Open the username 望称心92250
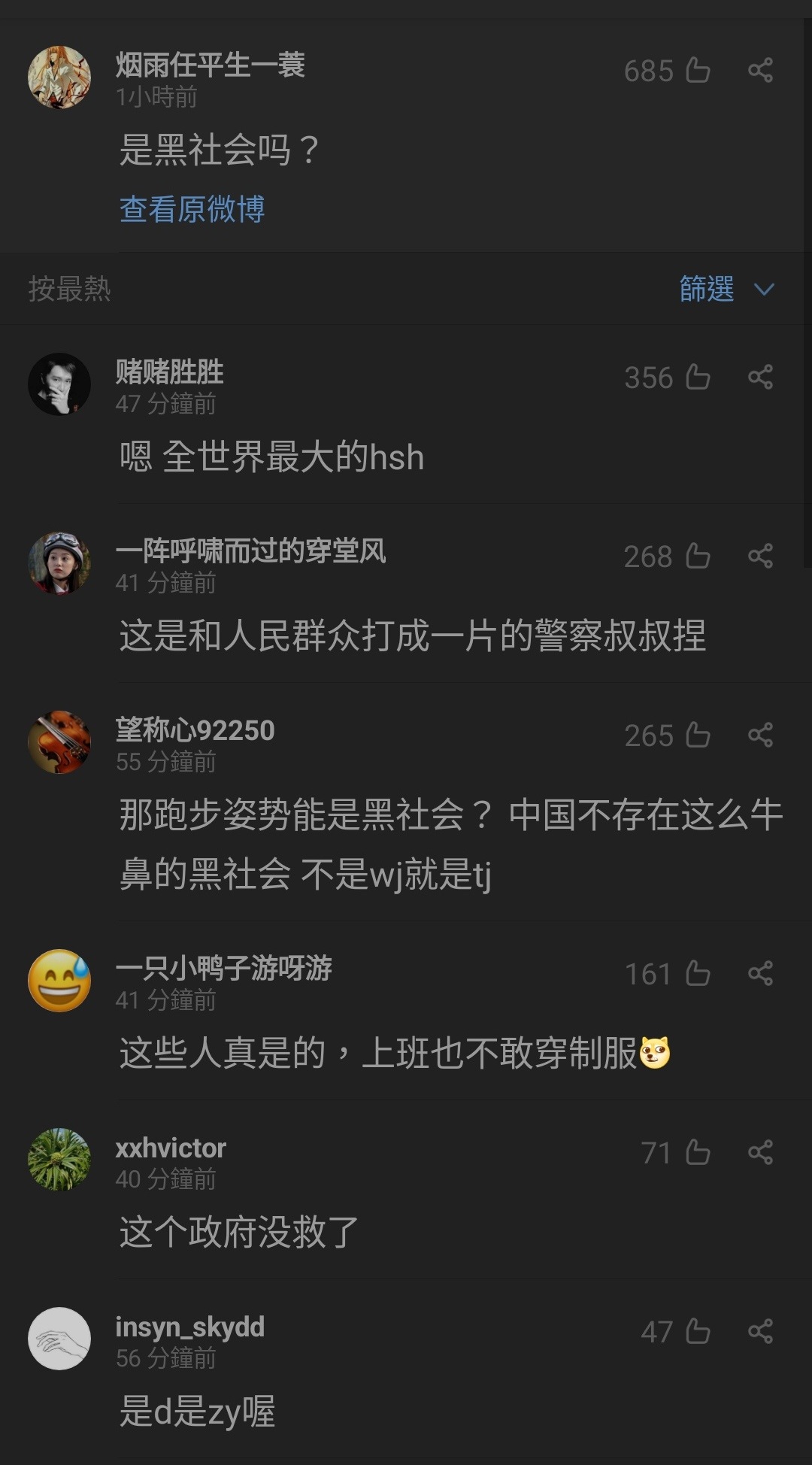The image size is (812, 1465). tap(195, 730)
